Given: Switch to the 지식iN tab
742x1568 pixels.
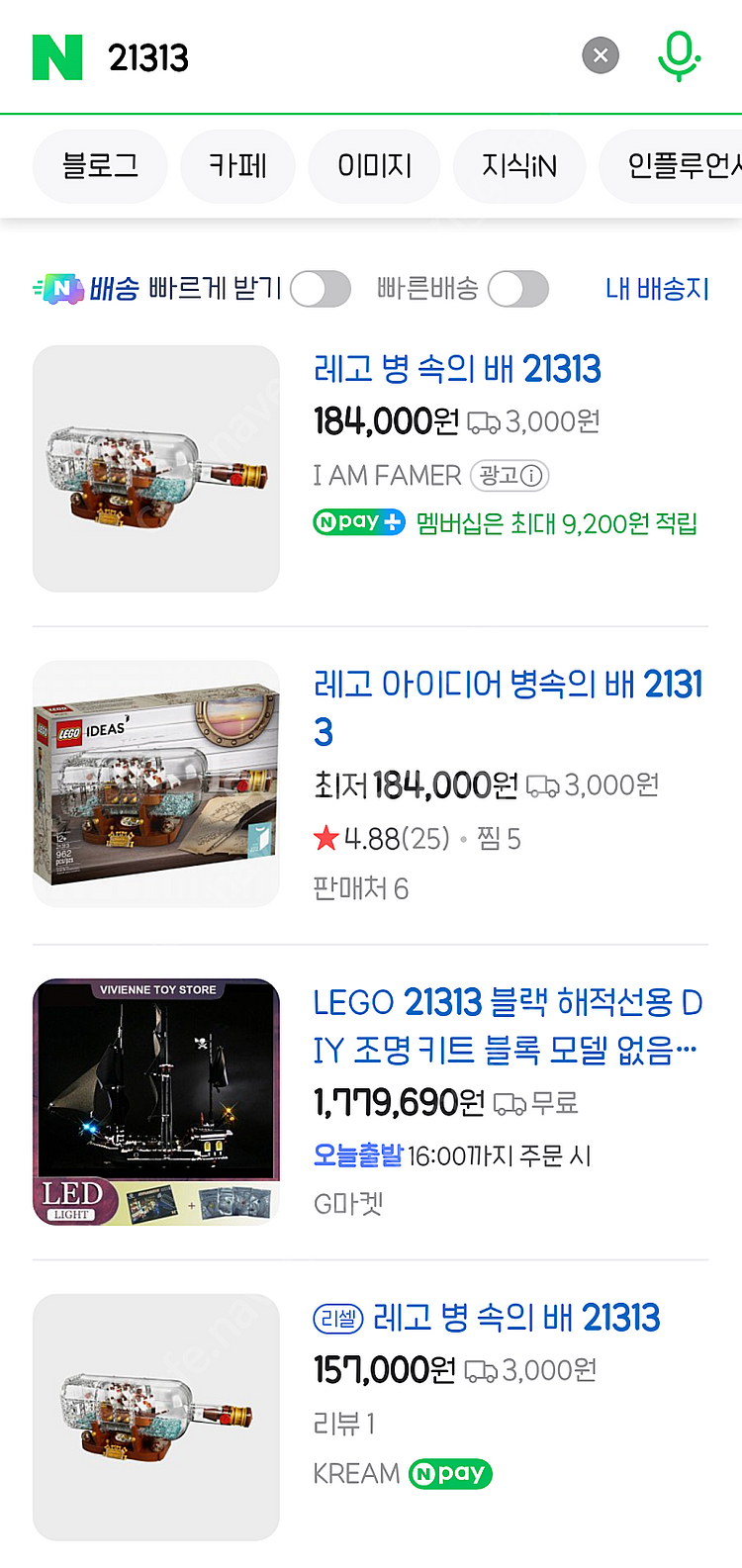Looking at the screenshot, I should click(x=518, y=166).
